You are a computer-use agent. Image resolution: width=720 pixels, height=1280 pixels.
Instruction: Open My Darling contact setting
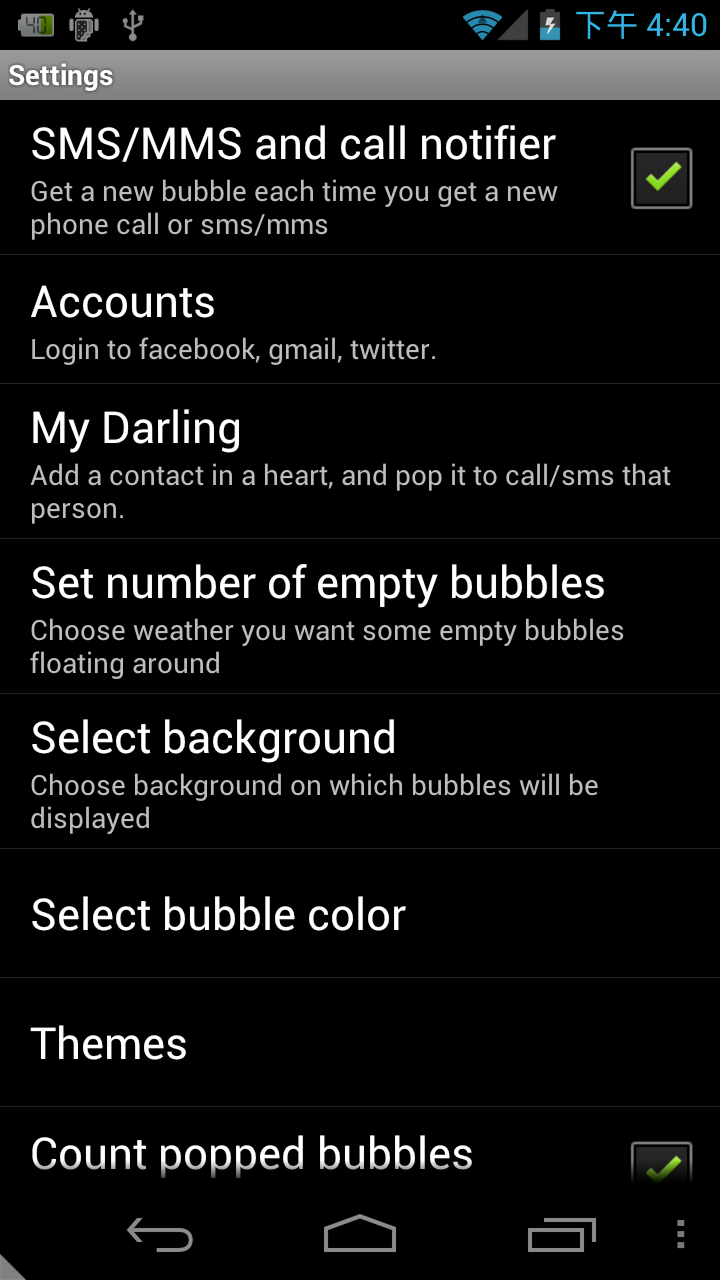point(360,462)
